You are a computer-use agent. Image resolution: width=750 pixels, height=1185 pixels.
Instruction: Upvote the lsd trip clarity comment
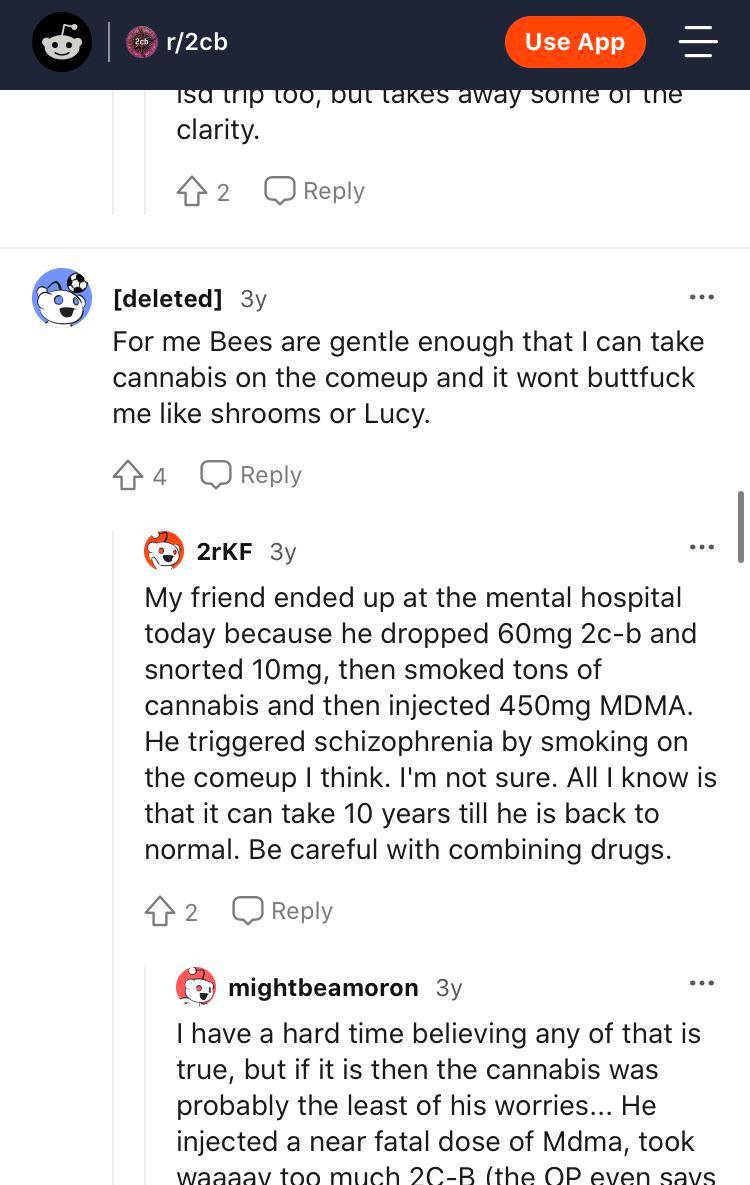tap(192, 190)
